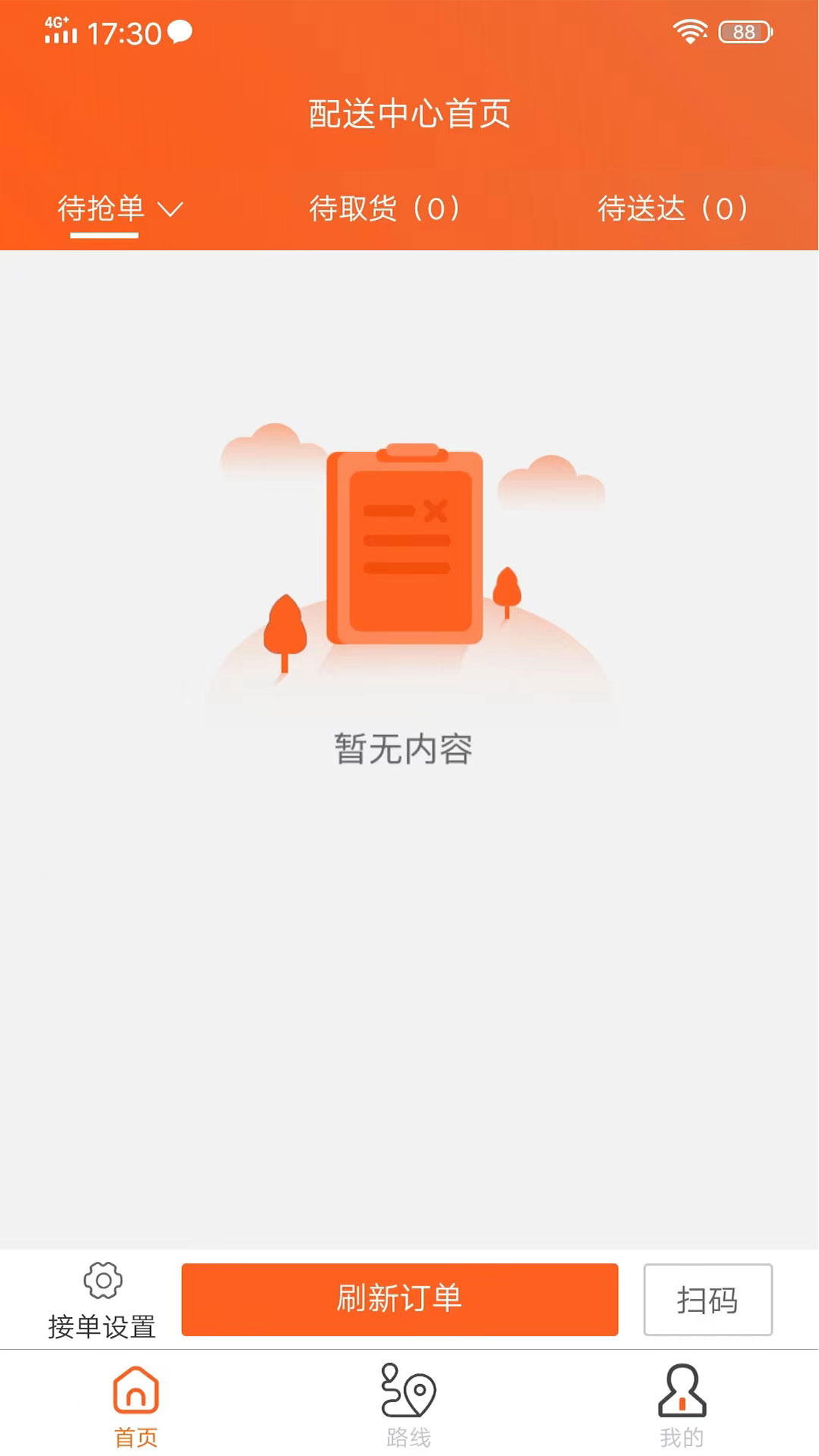Open the 路线 route tab
Viewport: 819px width, 1456px height.
409,1407
